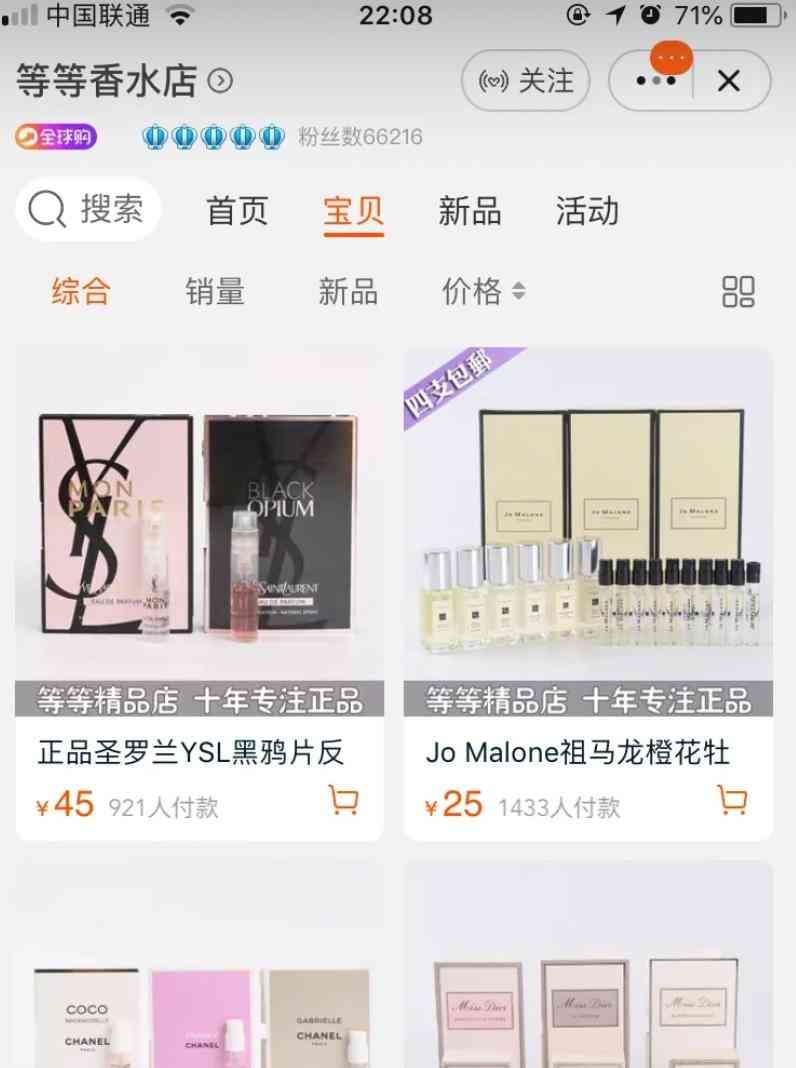The image size is (796, 1068).
Task: Switch to the 首页 tab
Action: [237, 211]
